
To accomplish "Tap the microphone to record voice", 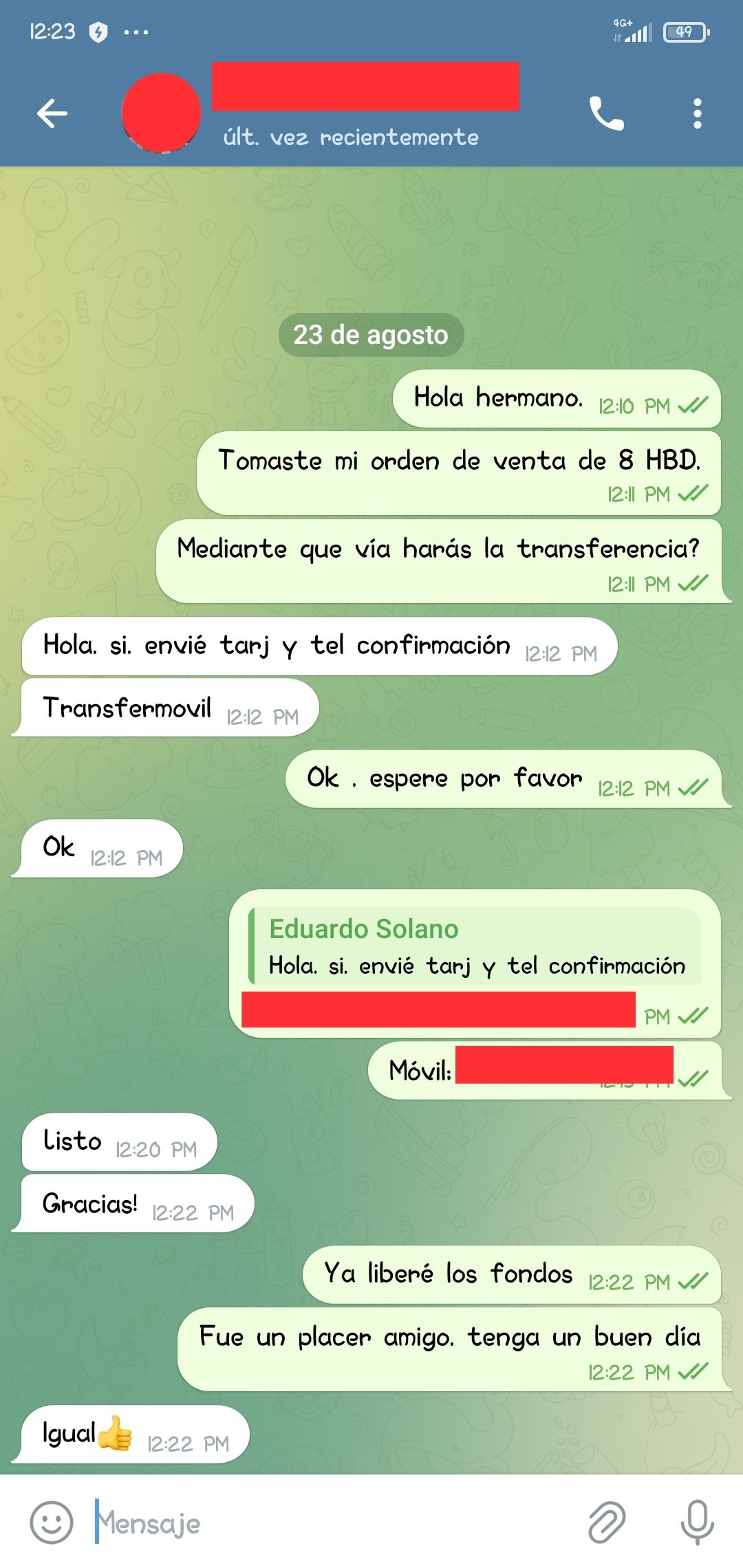I will tap(697, 1522).
